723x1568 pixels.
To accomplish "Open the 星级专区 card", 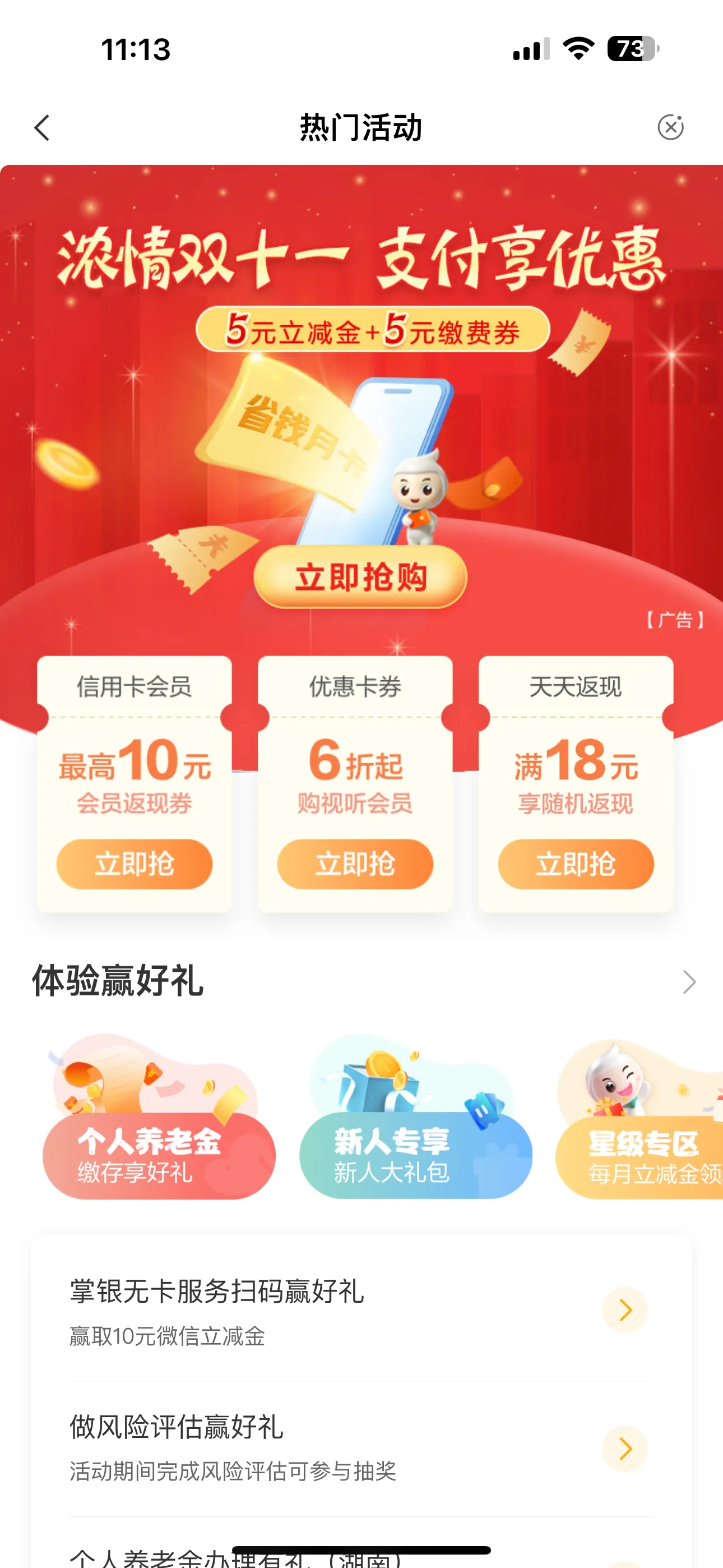I will pos(645,1155).
